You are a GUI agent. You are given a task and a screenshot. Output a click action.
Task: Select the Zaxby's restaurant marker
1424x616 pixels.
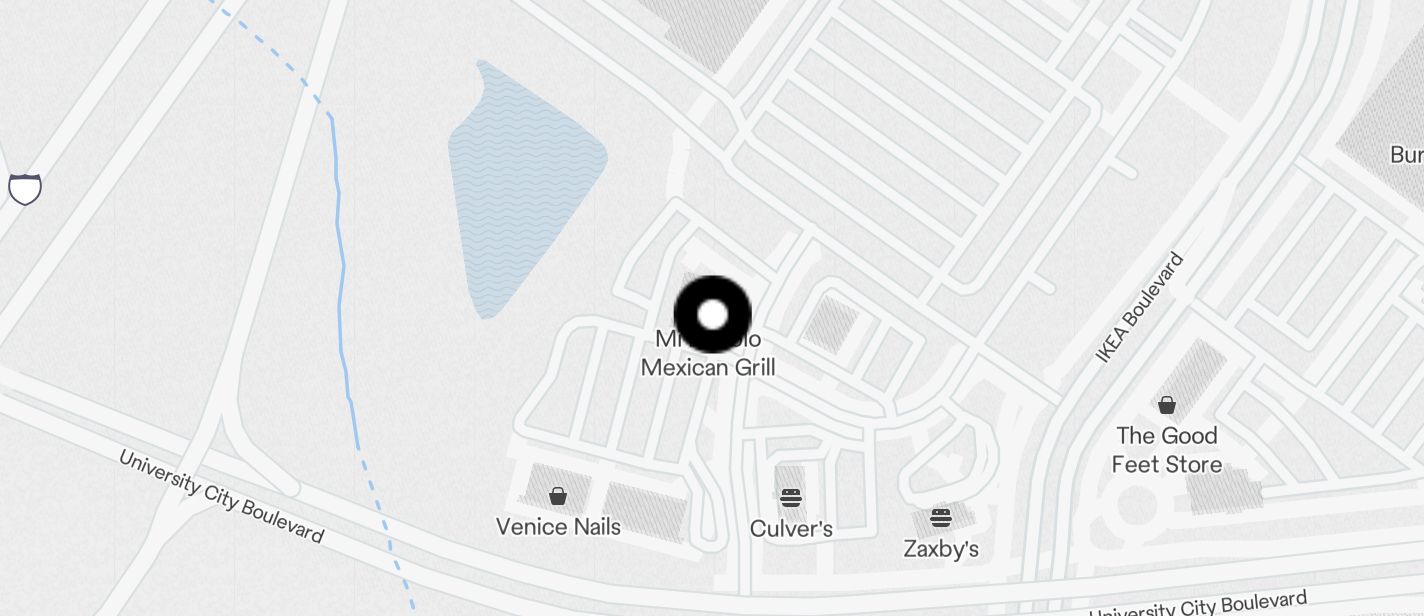[x=940, y=518]
